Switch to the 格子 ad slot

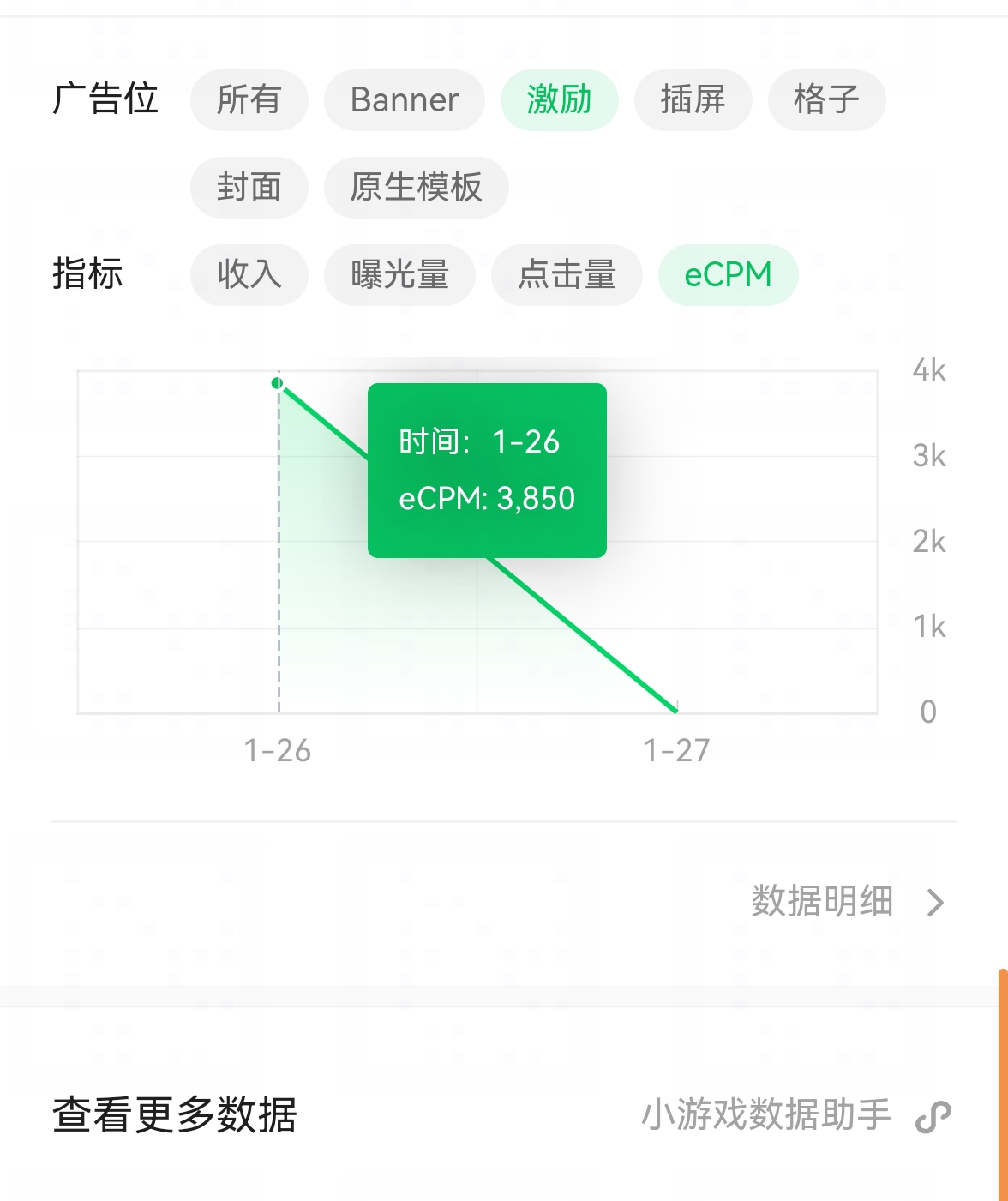point(826,100)
